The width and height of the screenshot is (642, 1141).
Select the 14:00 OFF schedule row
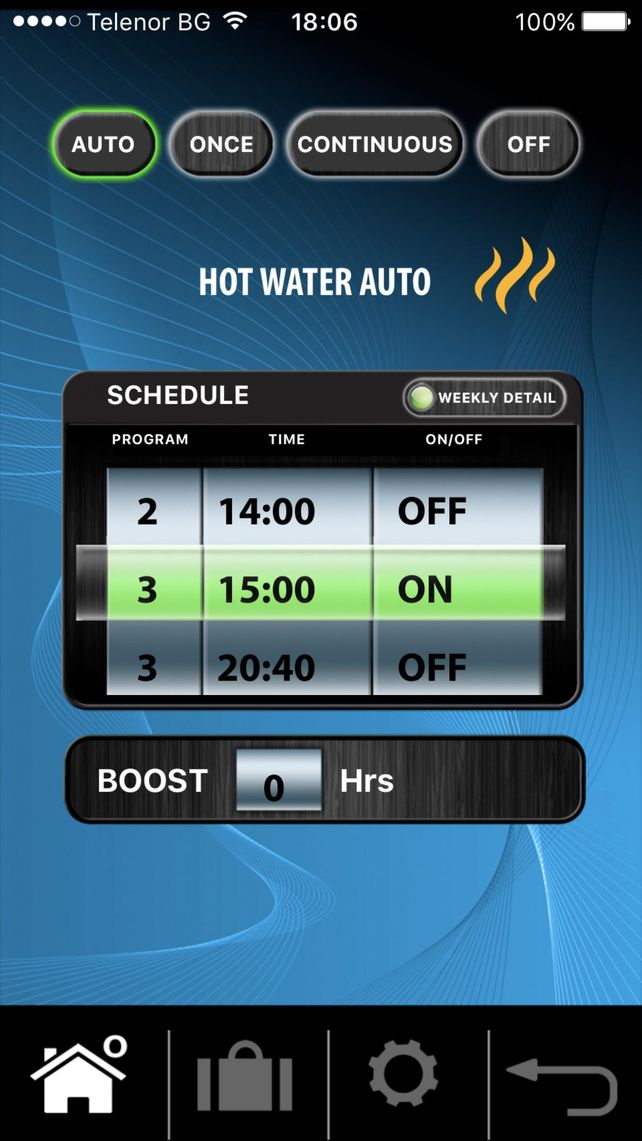324,511
